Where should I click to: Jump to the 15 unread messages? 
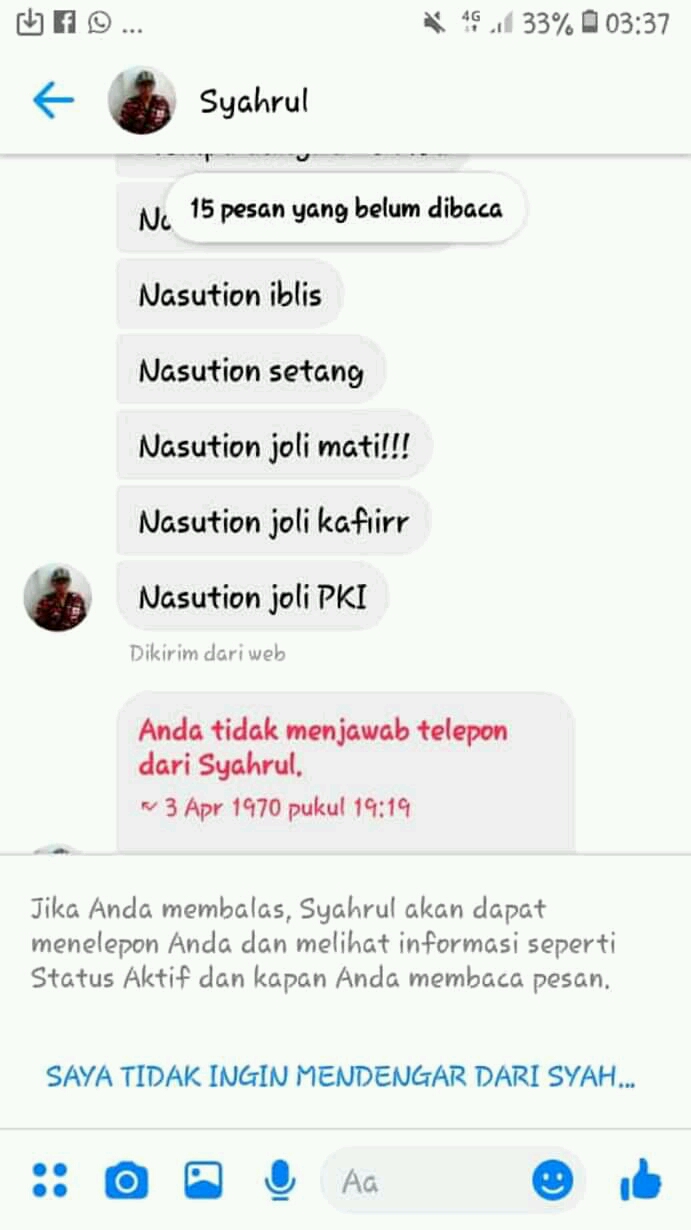point(346,209)
